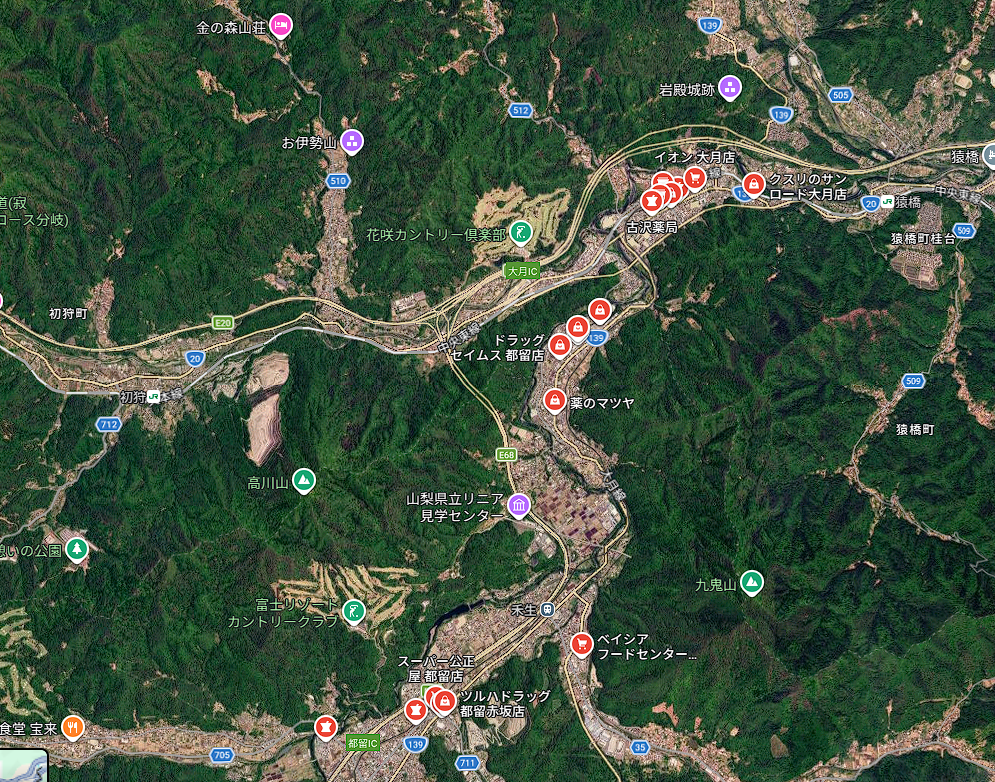
Task: Tap the 禾生 station marker
Action: [548, 610]
